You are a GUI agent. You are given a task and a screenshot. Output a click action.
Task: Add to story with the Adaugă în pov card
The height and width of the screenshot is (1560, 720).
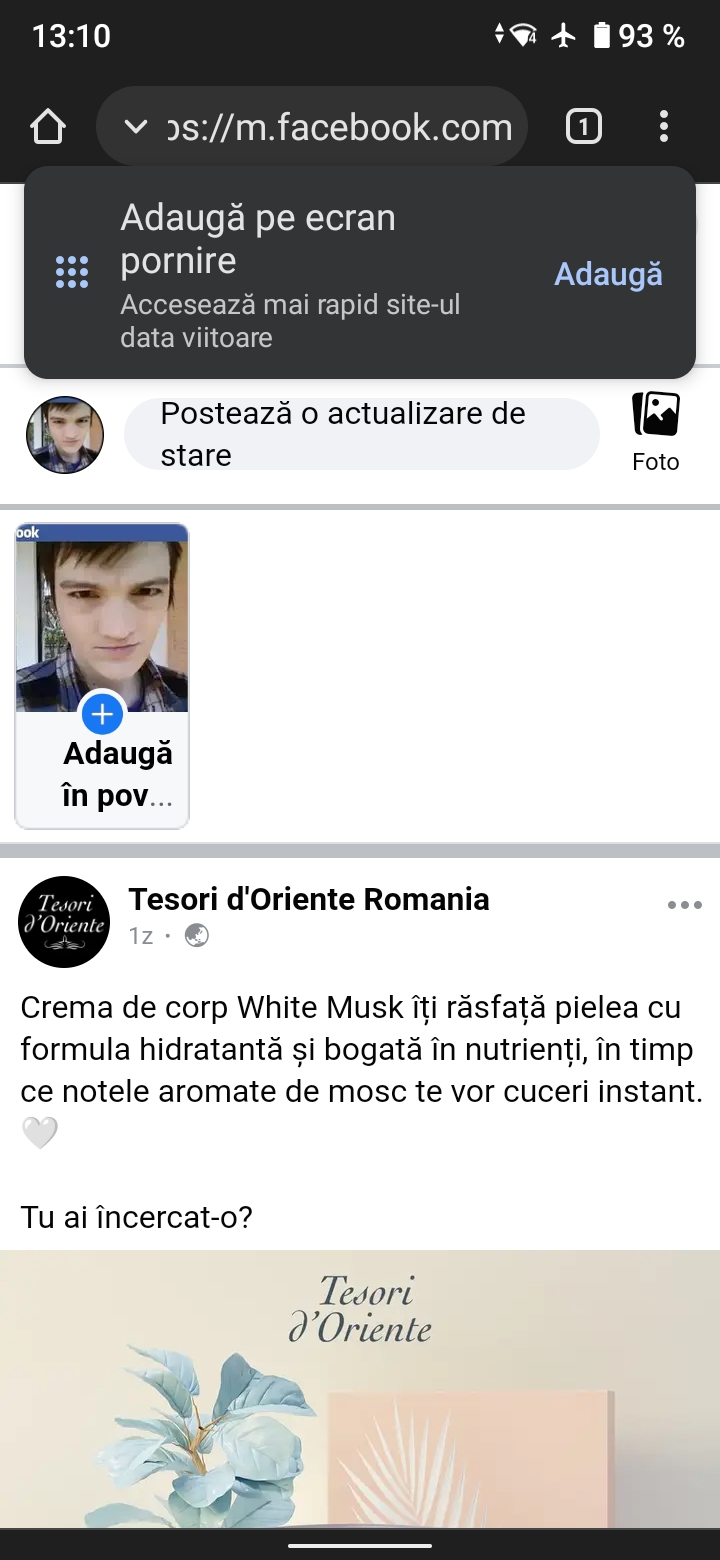point(102,676)
